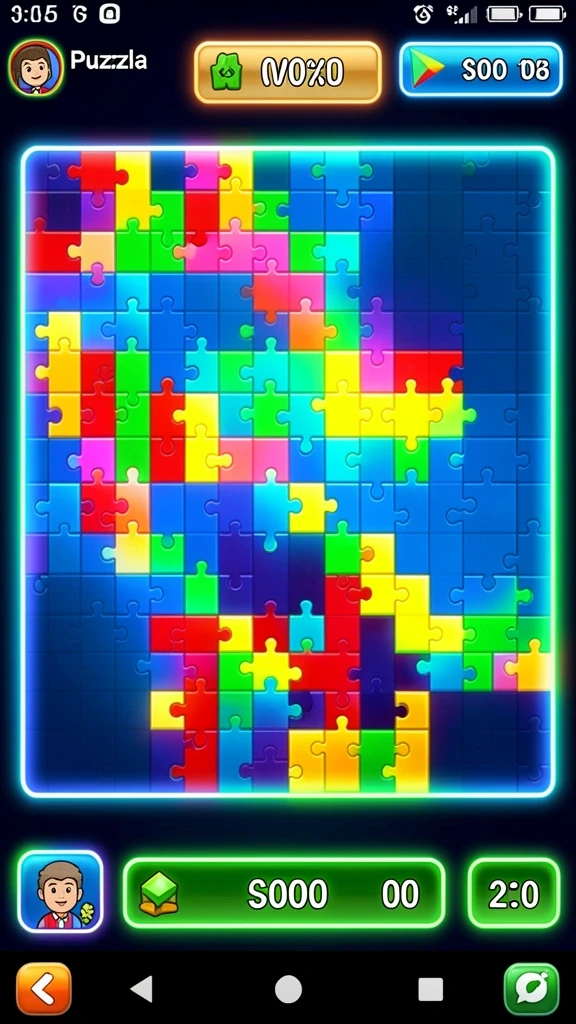
Task: Tap the character avatar button at bottom left
Action: point(60,891)
